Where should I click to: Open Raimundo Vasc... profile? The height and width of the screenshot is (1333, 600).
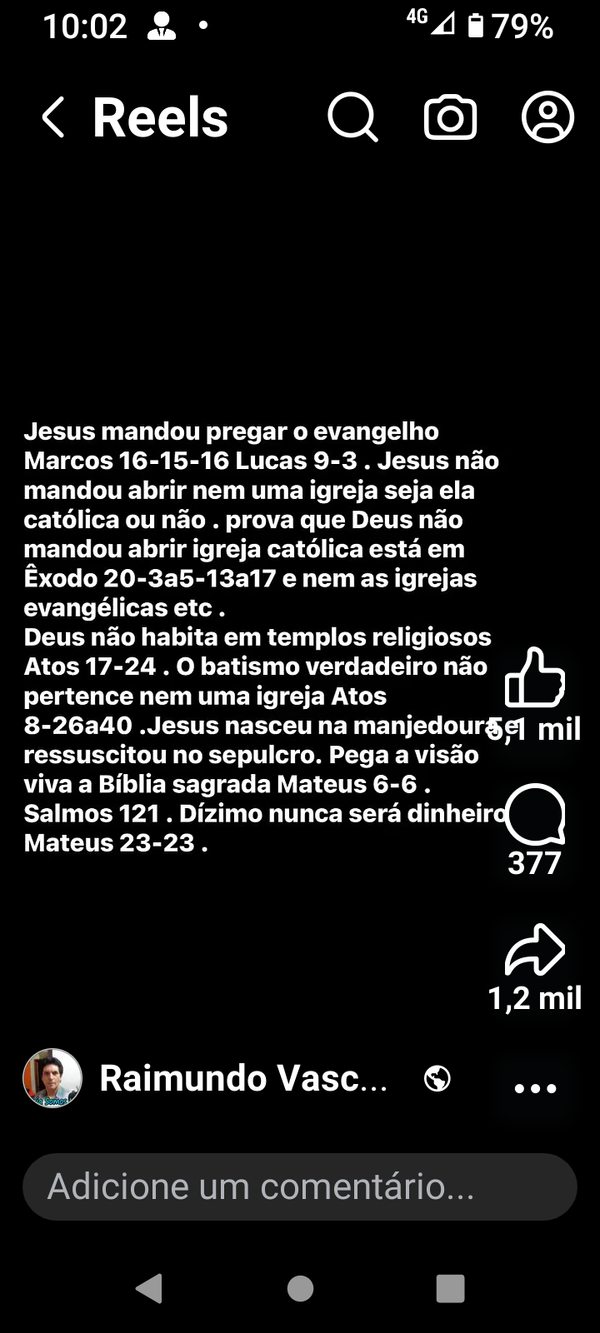pos(243,1078)
